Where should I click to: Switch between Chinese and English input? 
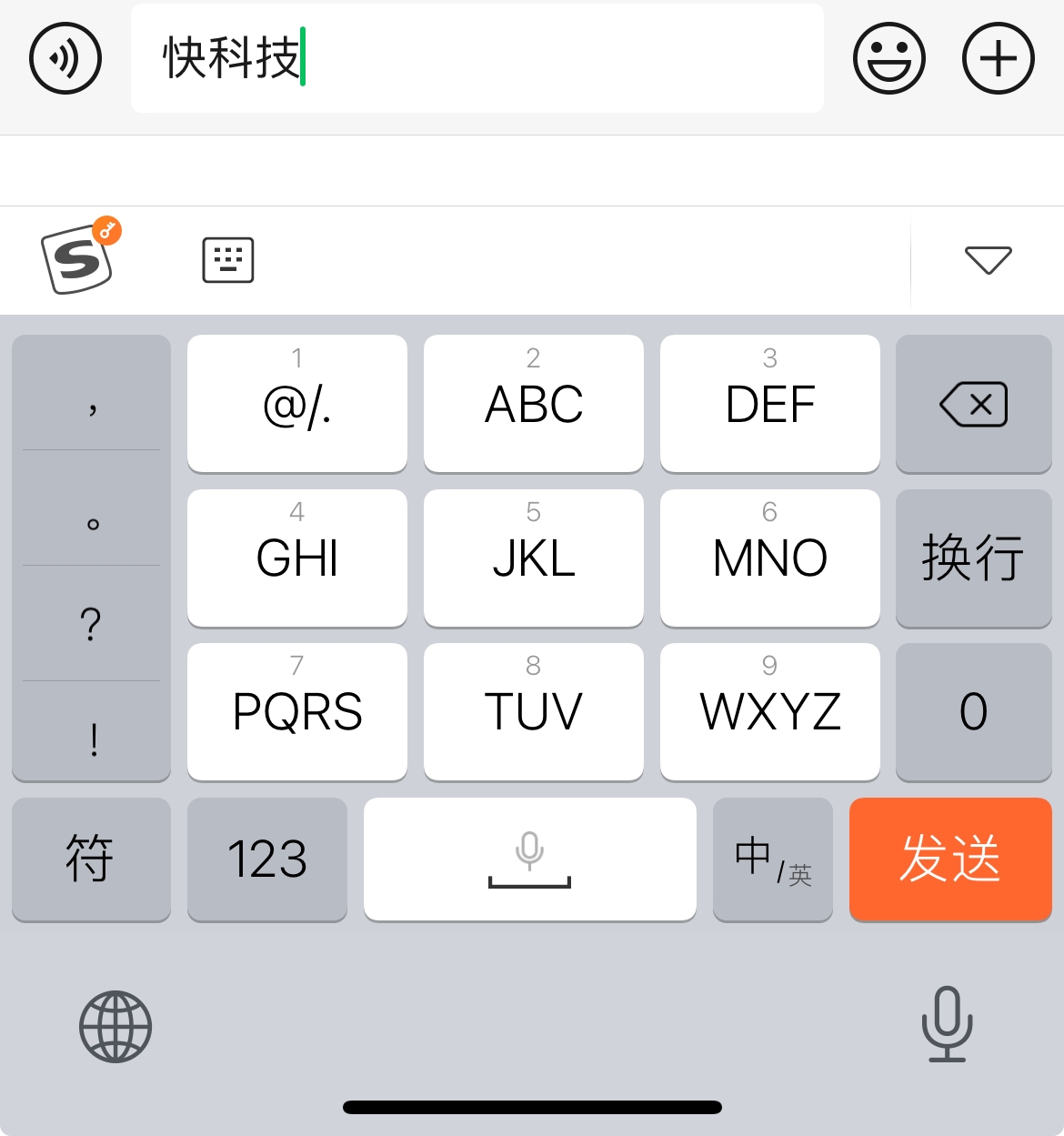[772, 859]
